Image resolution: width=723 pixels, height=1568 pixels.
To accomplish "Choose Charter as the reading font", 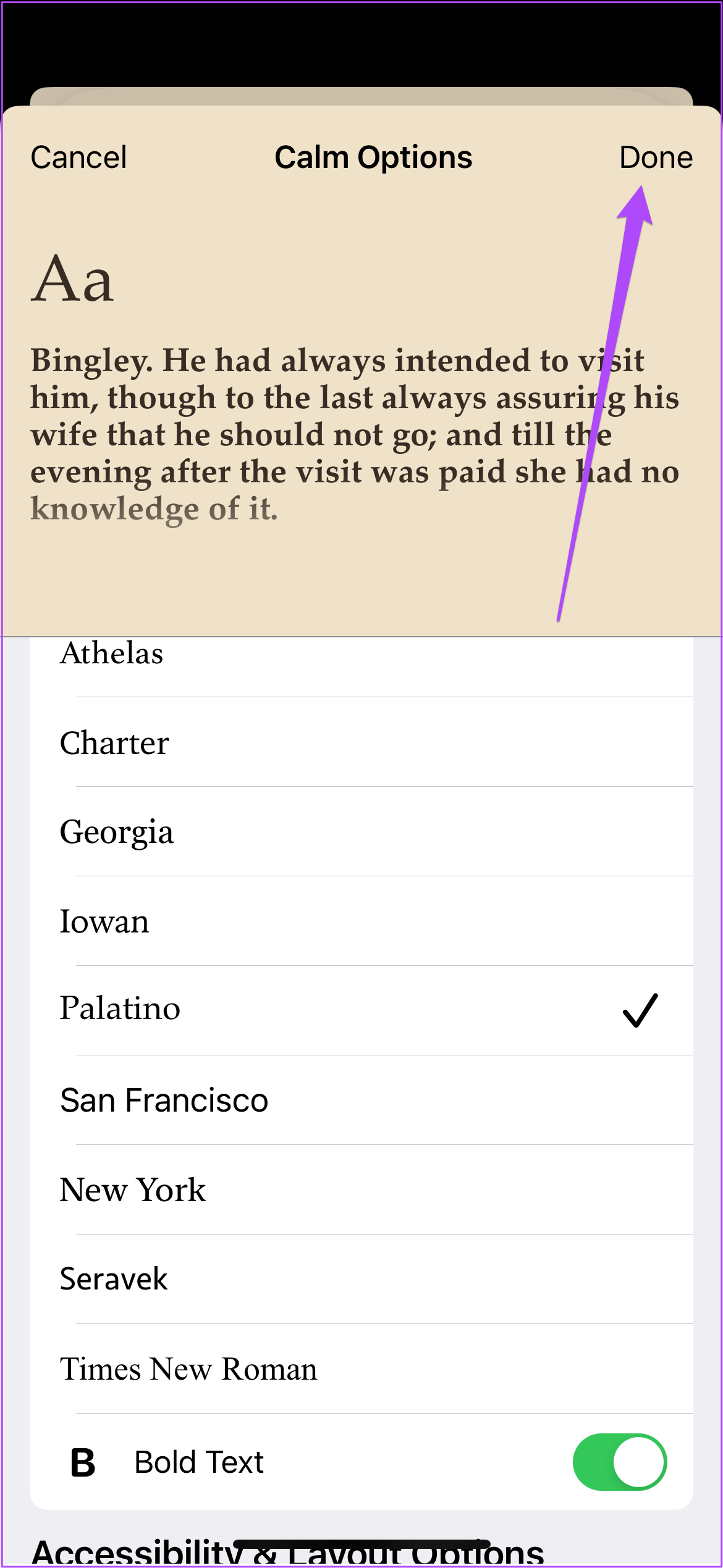I will pos(361,742).
